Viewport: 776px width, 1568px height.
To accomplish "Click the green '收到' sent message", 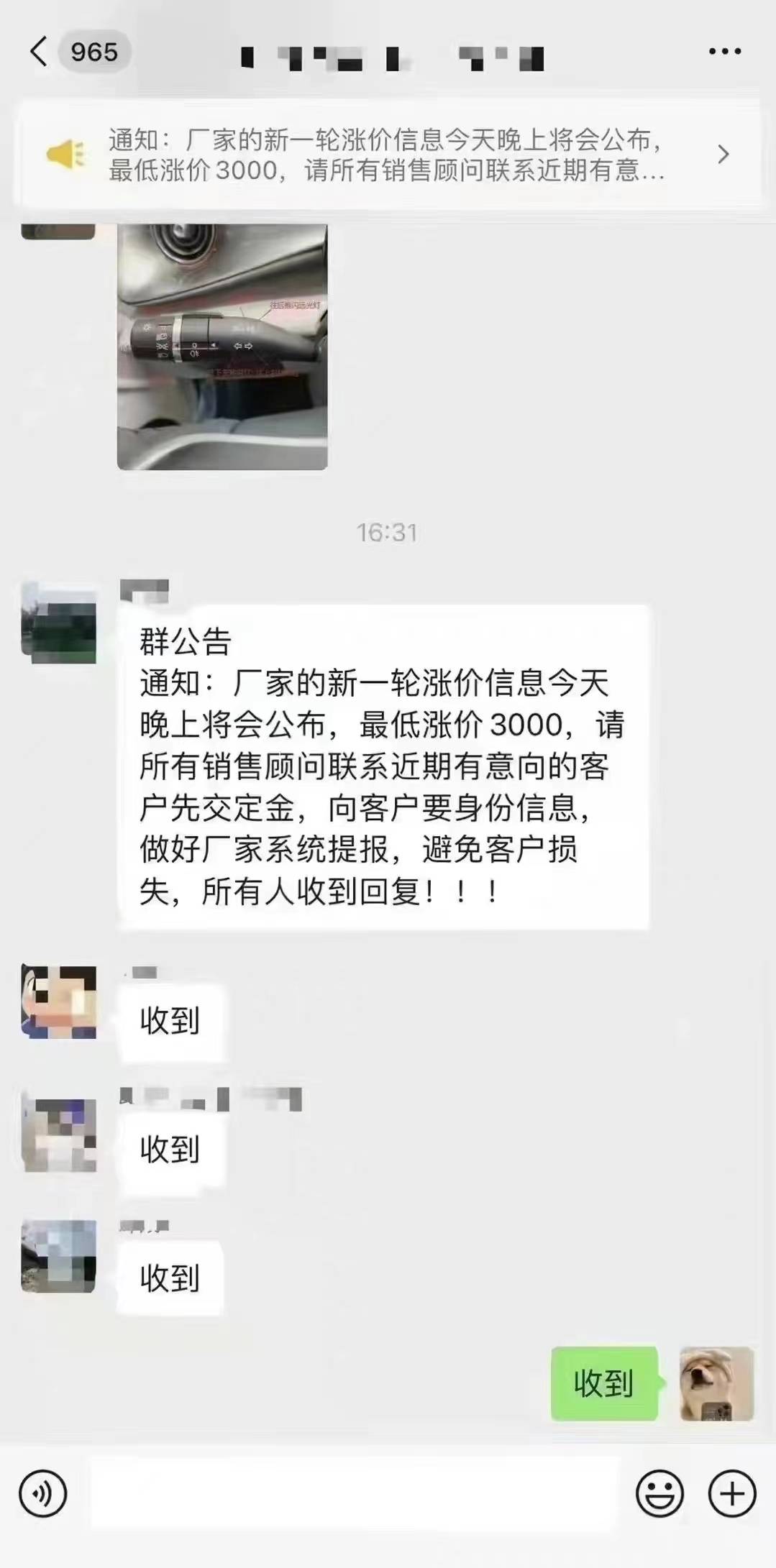I will point(604,1384).
